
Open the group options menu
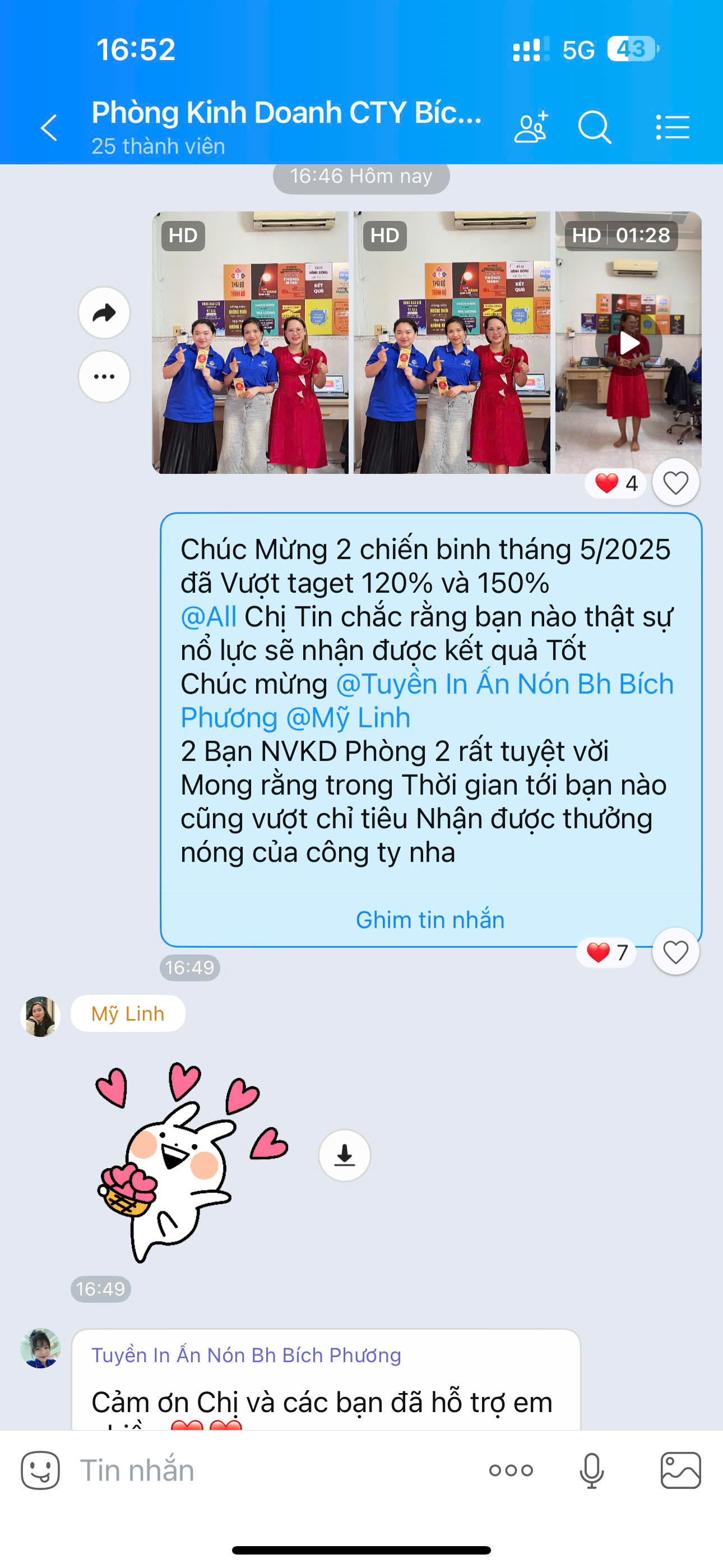pyautogui.click(x=673, y=127)
